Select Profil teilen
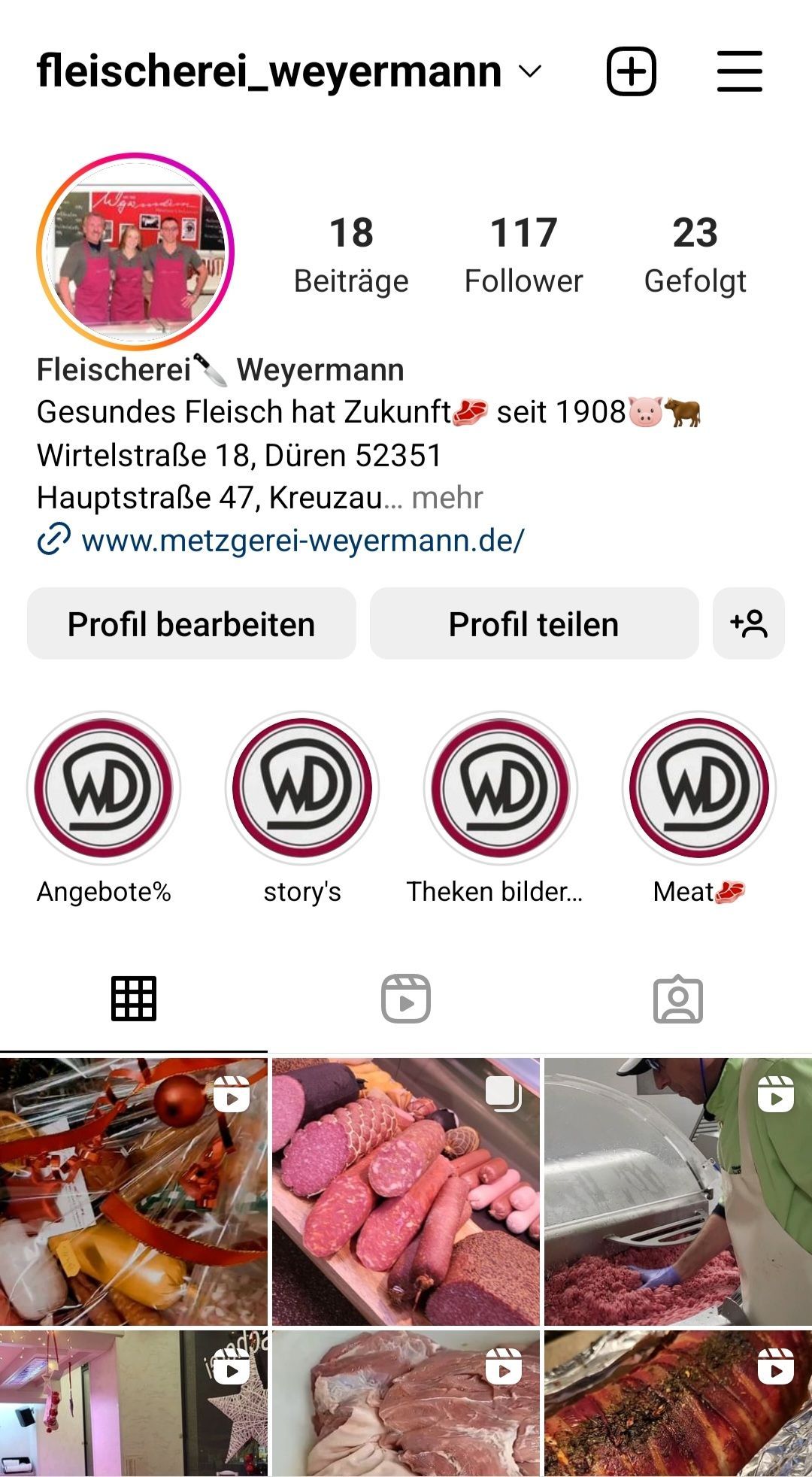 point(534,624)
